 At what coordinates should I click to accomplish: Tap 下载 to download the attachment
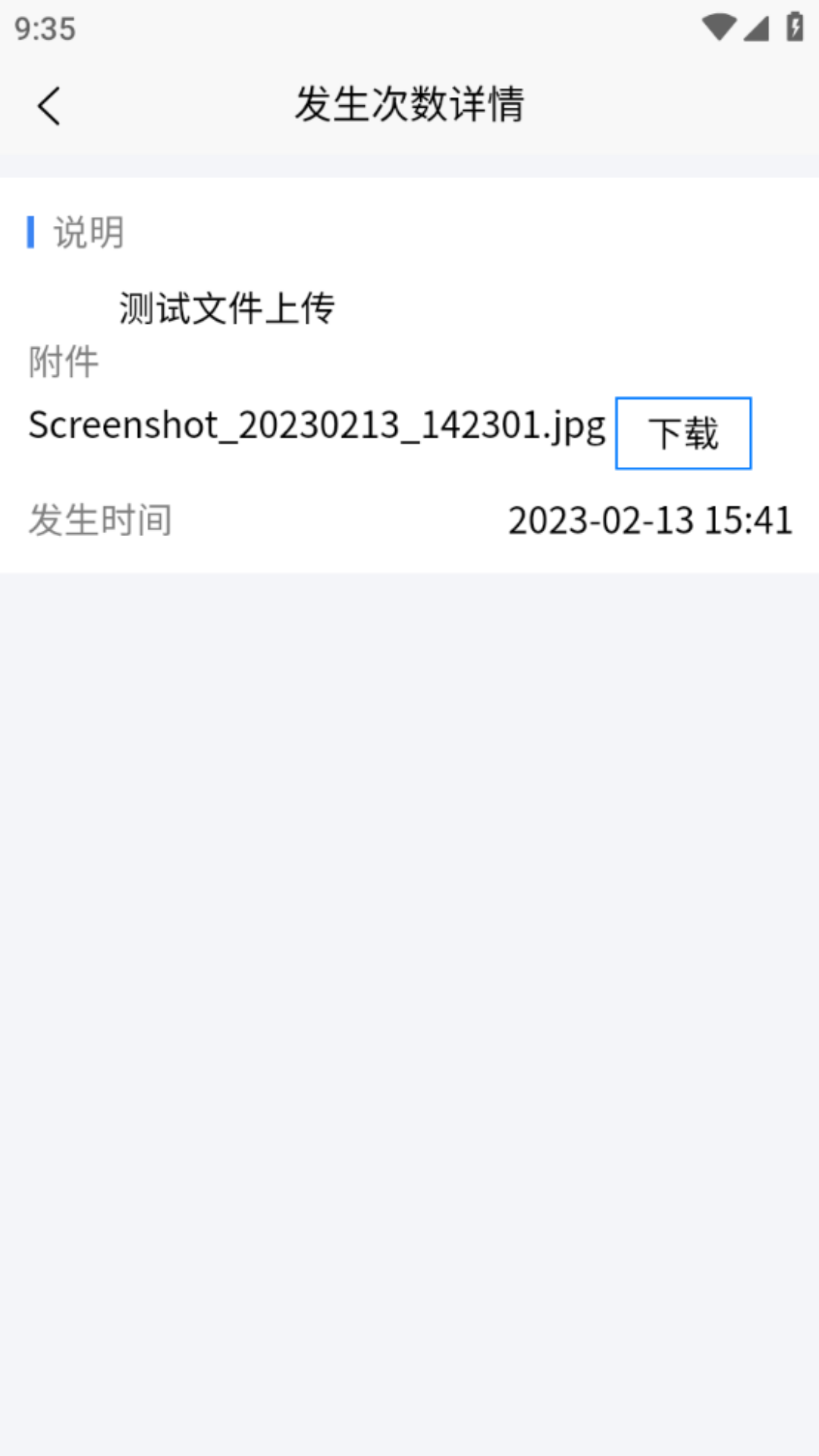pyautogui.click(x=682, y=433)
